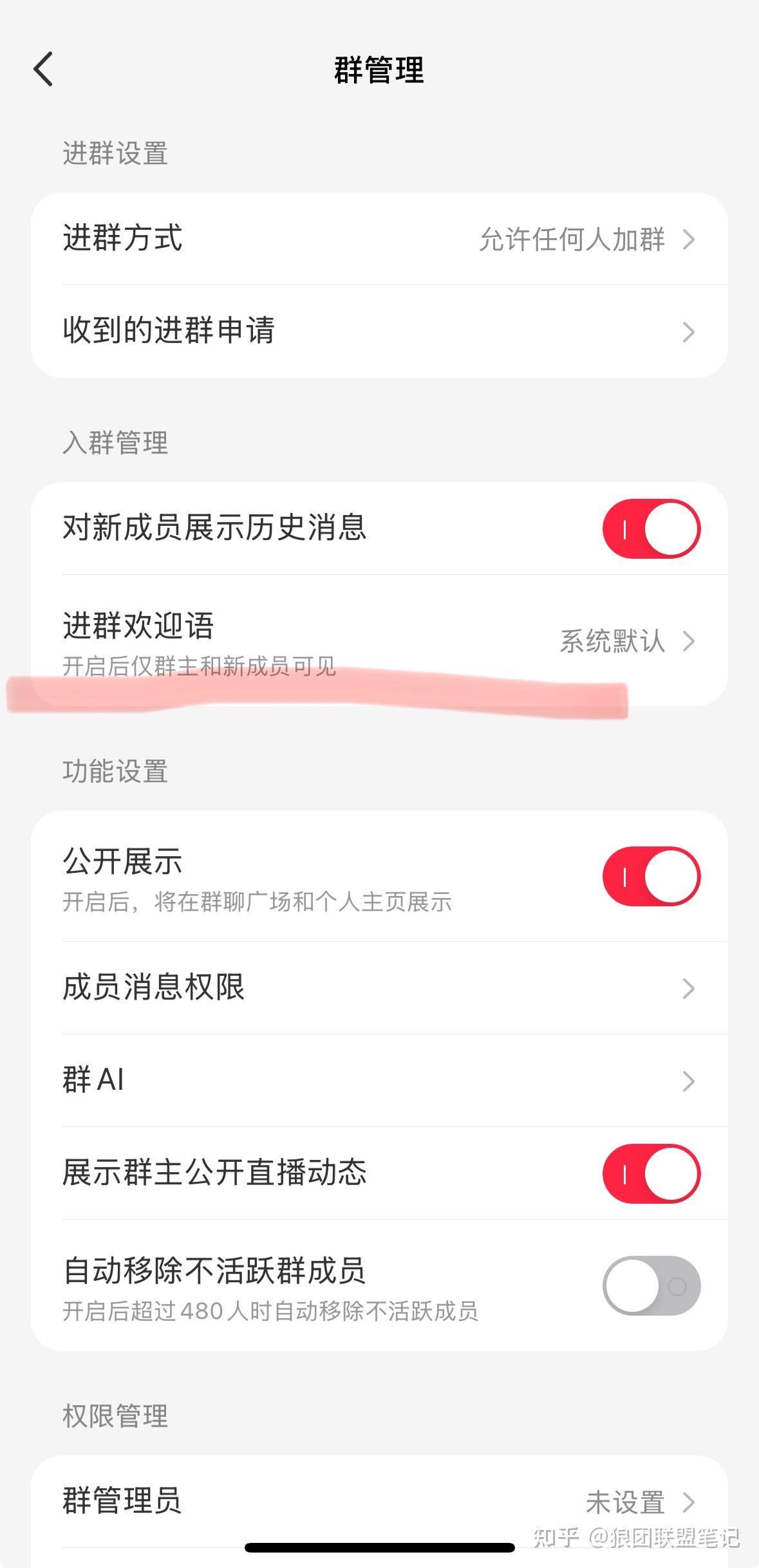Open 收到的进群申请 list
The image size is (759, 1568).
(379, 331)
